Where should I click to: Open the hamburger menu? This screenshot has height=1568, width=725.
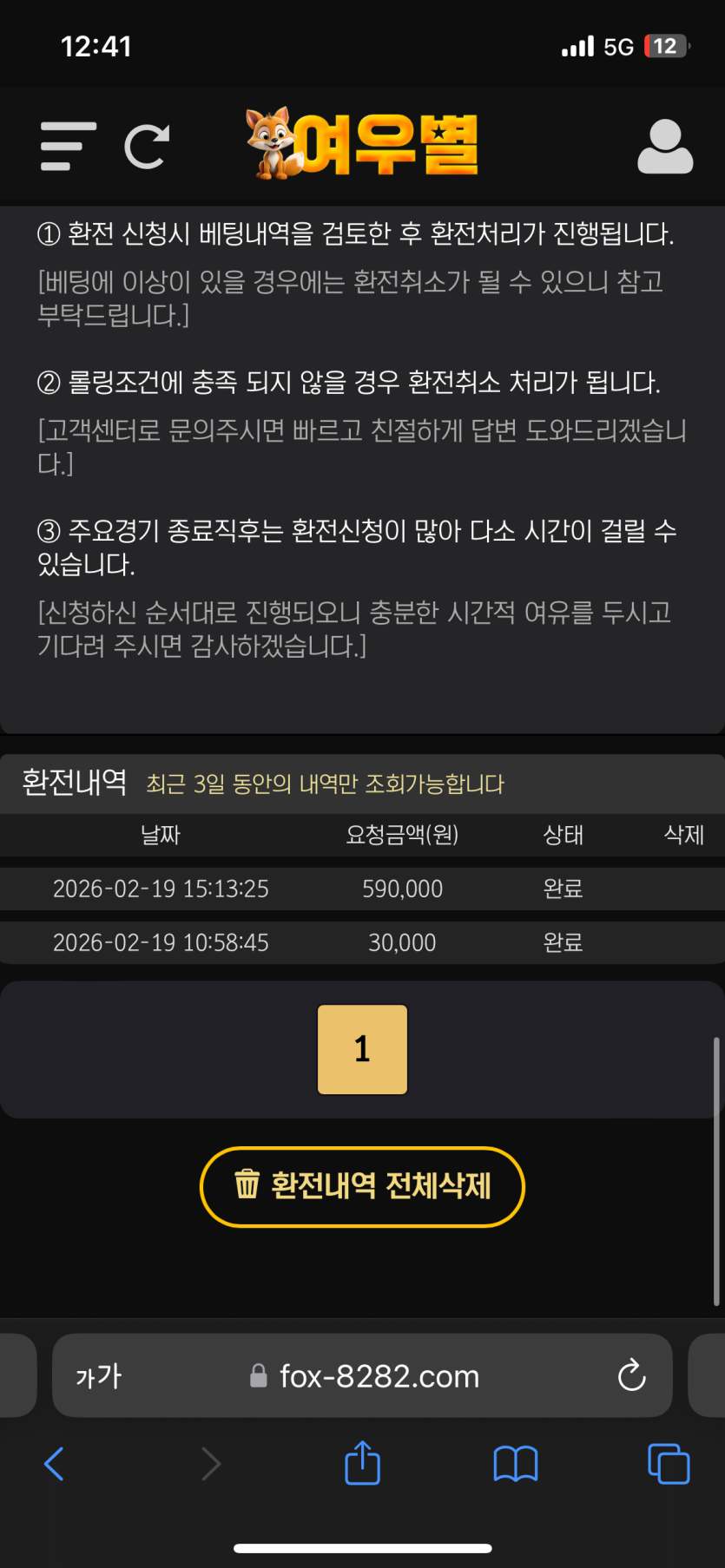[68, 146]
